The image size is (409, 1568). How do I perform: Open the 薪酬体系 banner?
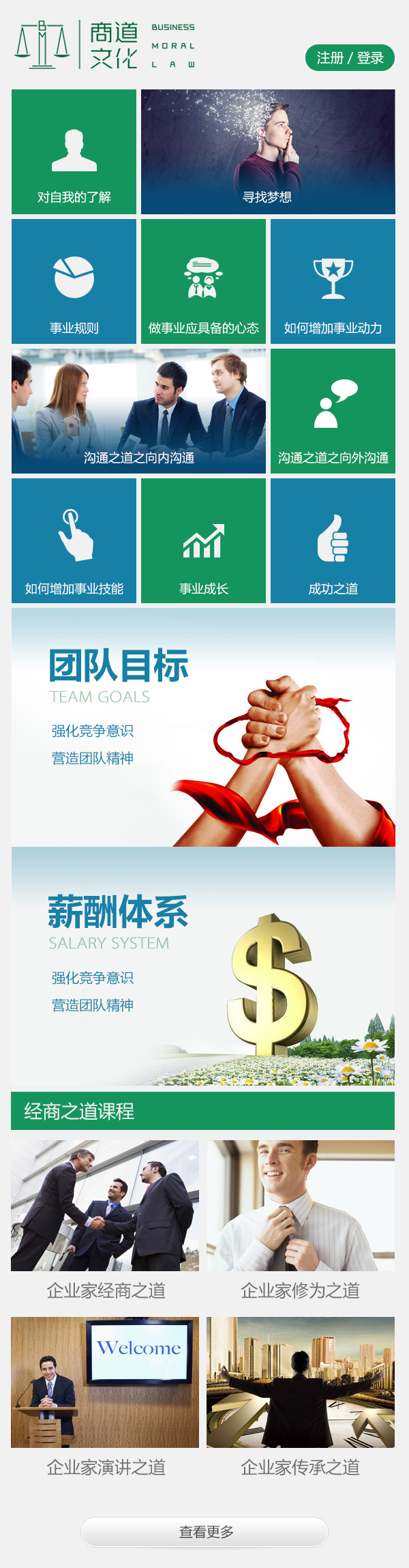(x=203, y=966)
